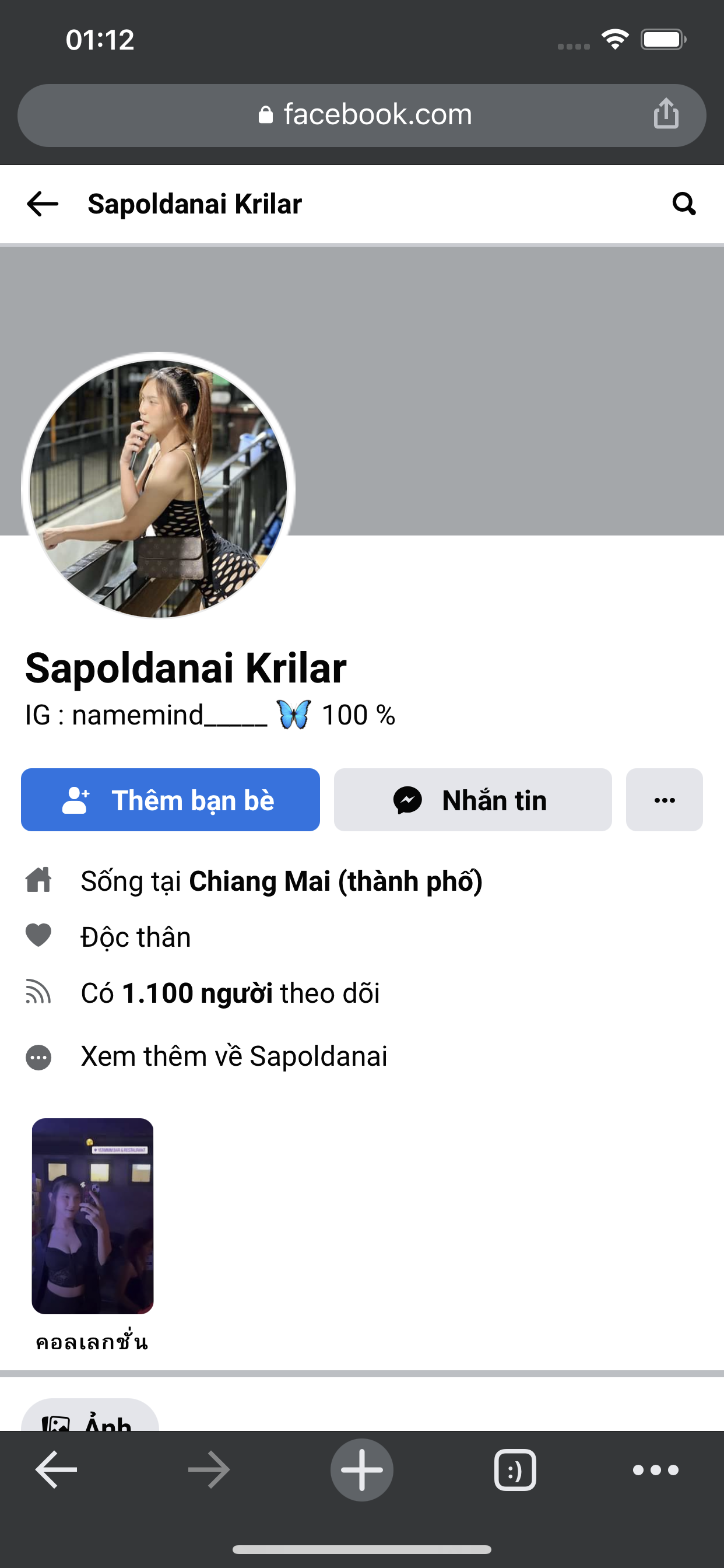
Task: Open the คอลเลกชั่น collection thumbnail
Action: pos(93,1216)
